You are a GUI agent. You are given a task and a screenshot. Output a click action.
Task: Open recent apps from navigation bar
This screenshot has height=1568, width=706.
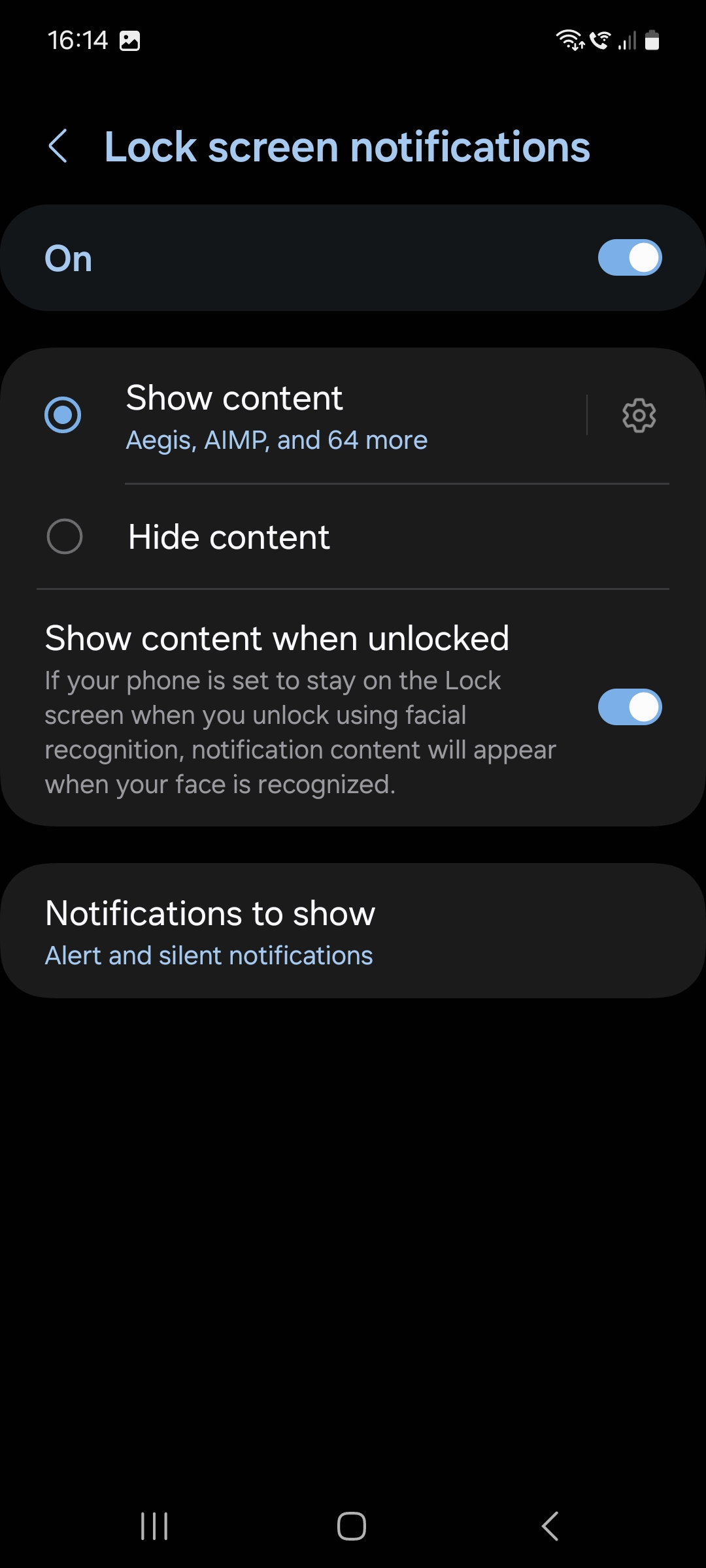155,1526
